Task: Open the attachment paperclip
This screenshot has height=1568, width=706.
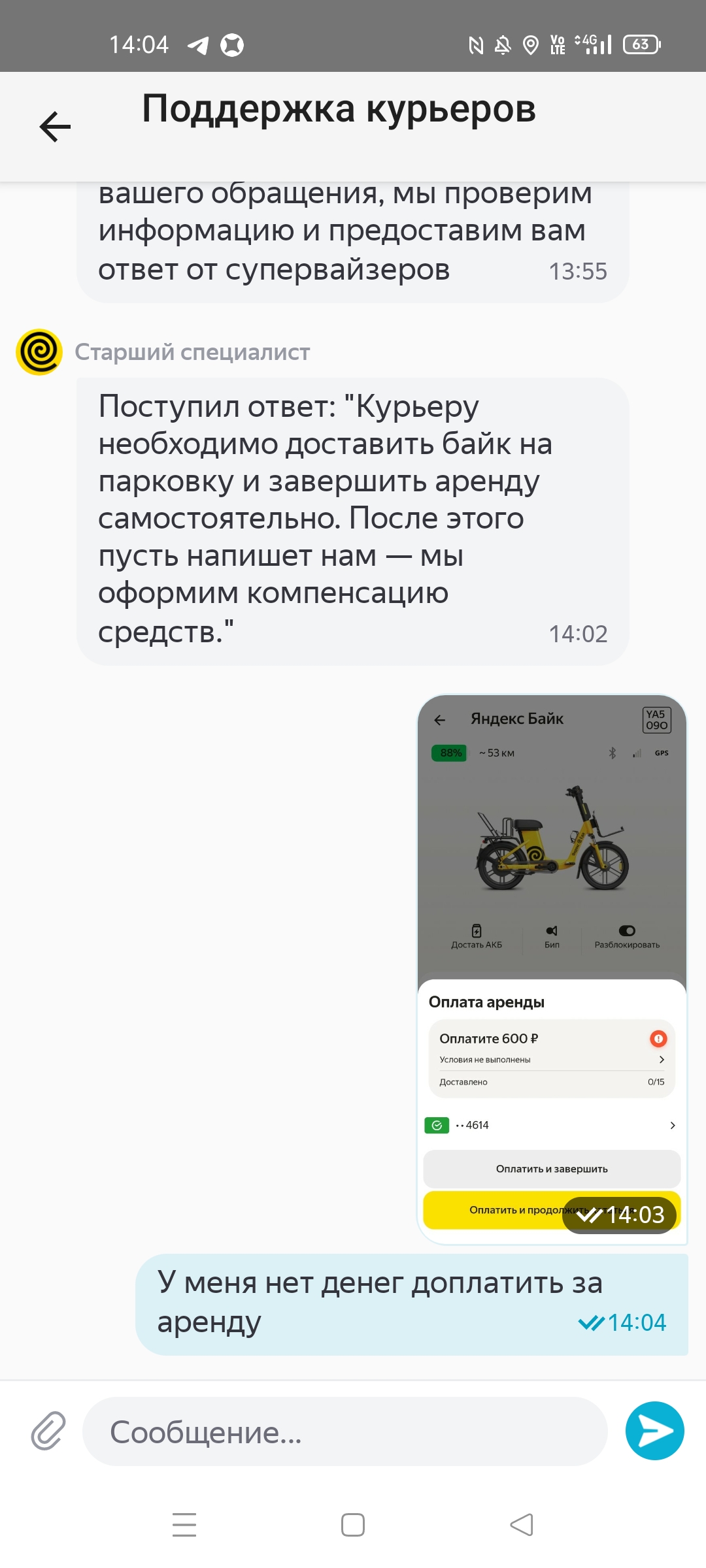Action: (x=49, y=1431)
